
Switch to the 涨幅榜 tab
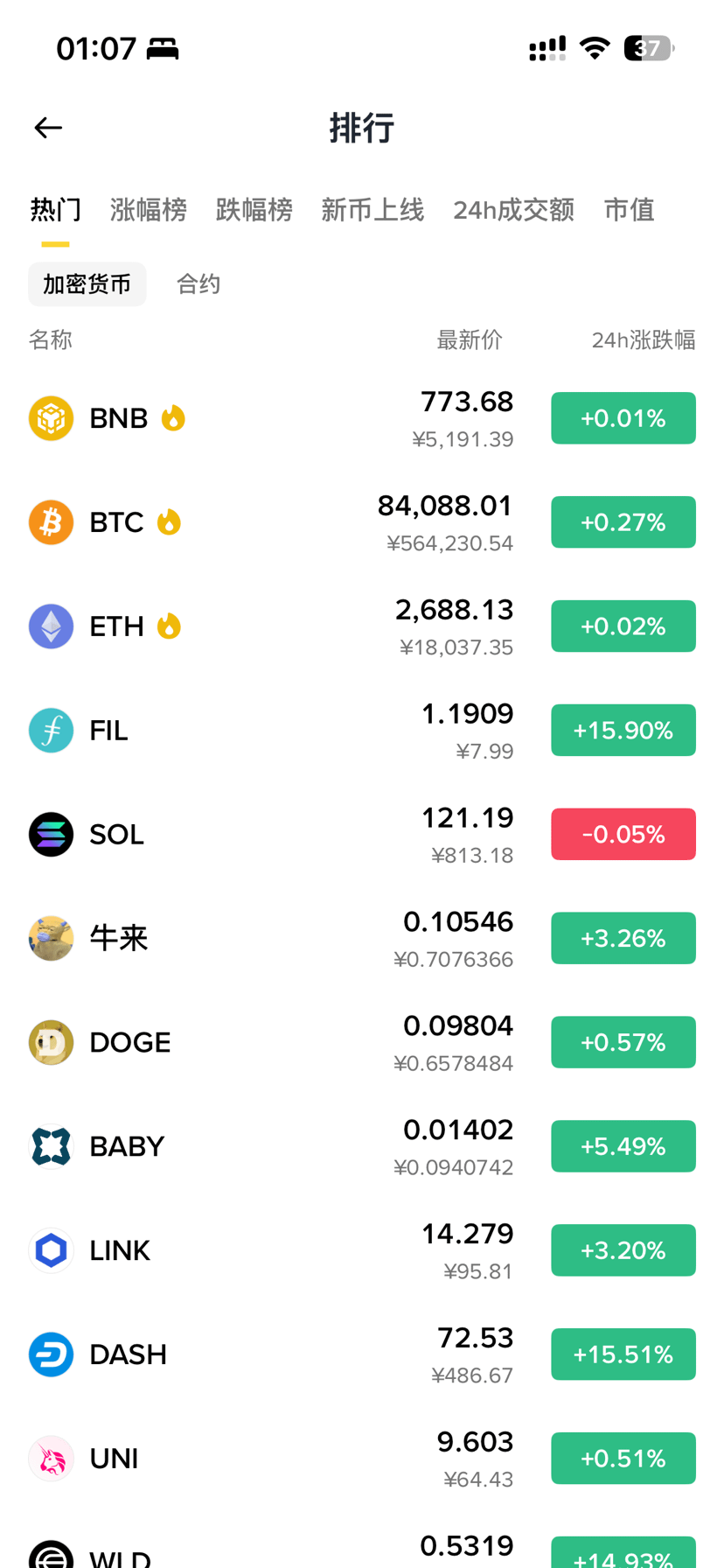[149, 210]
